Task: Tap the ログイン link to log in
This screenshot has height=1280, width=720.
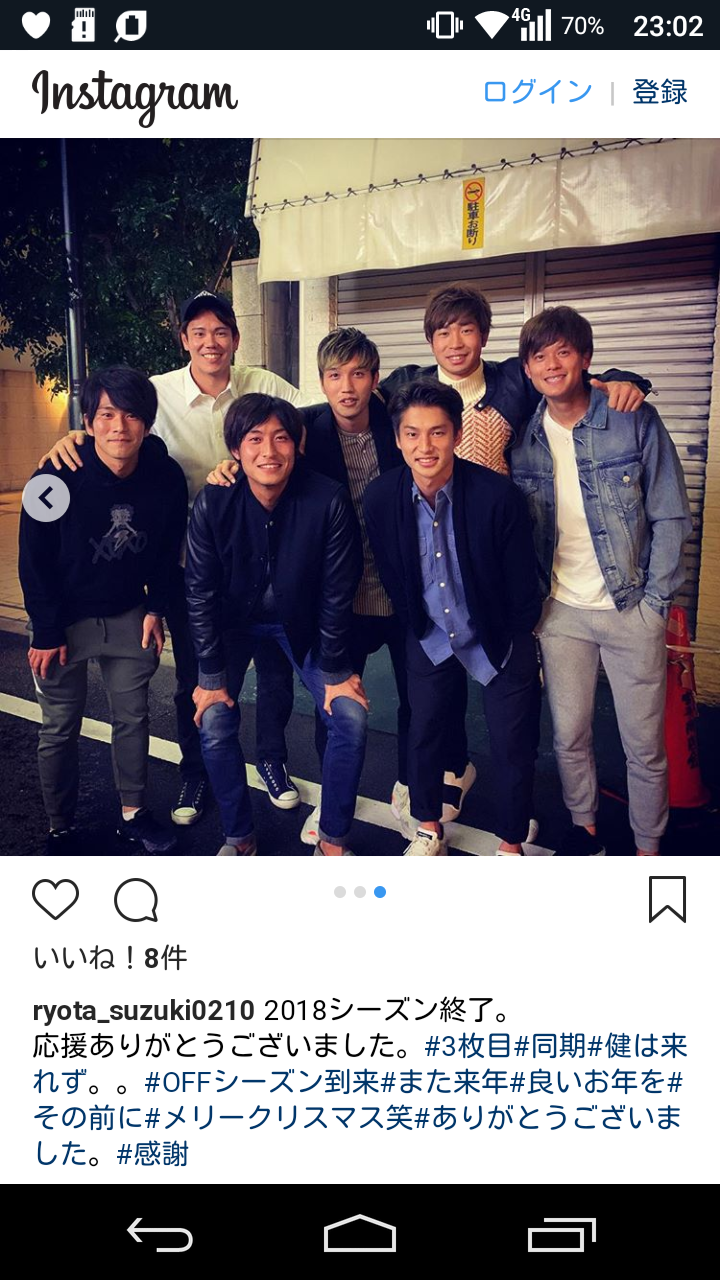Action: coord(537,92)
